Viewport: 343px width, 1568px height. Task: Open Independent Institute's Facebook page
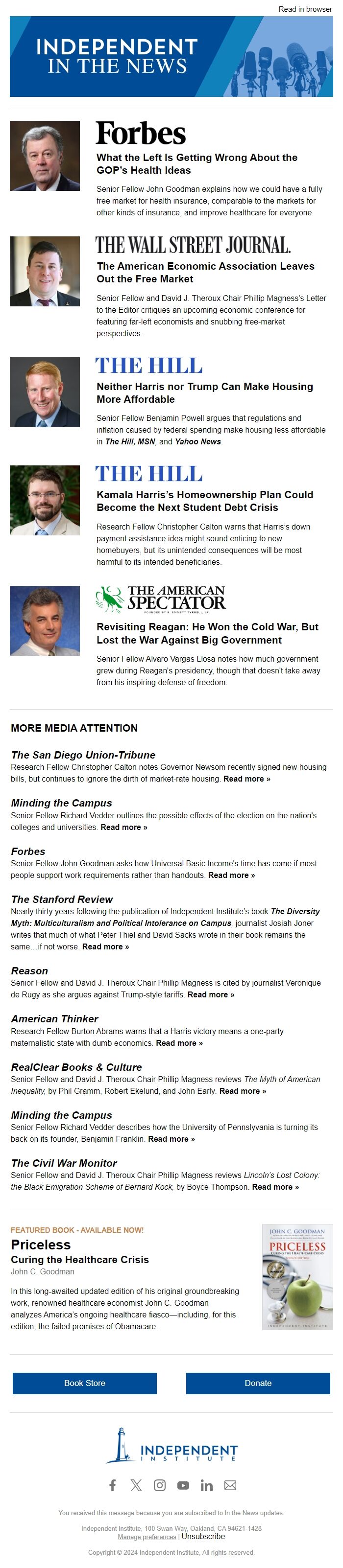(x=113, y=1485)
